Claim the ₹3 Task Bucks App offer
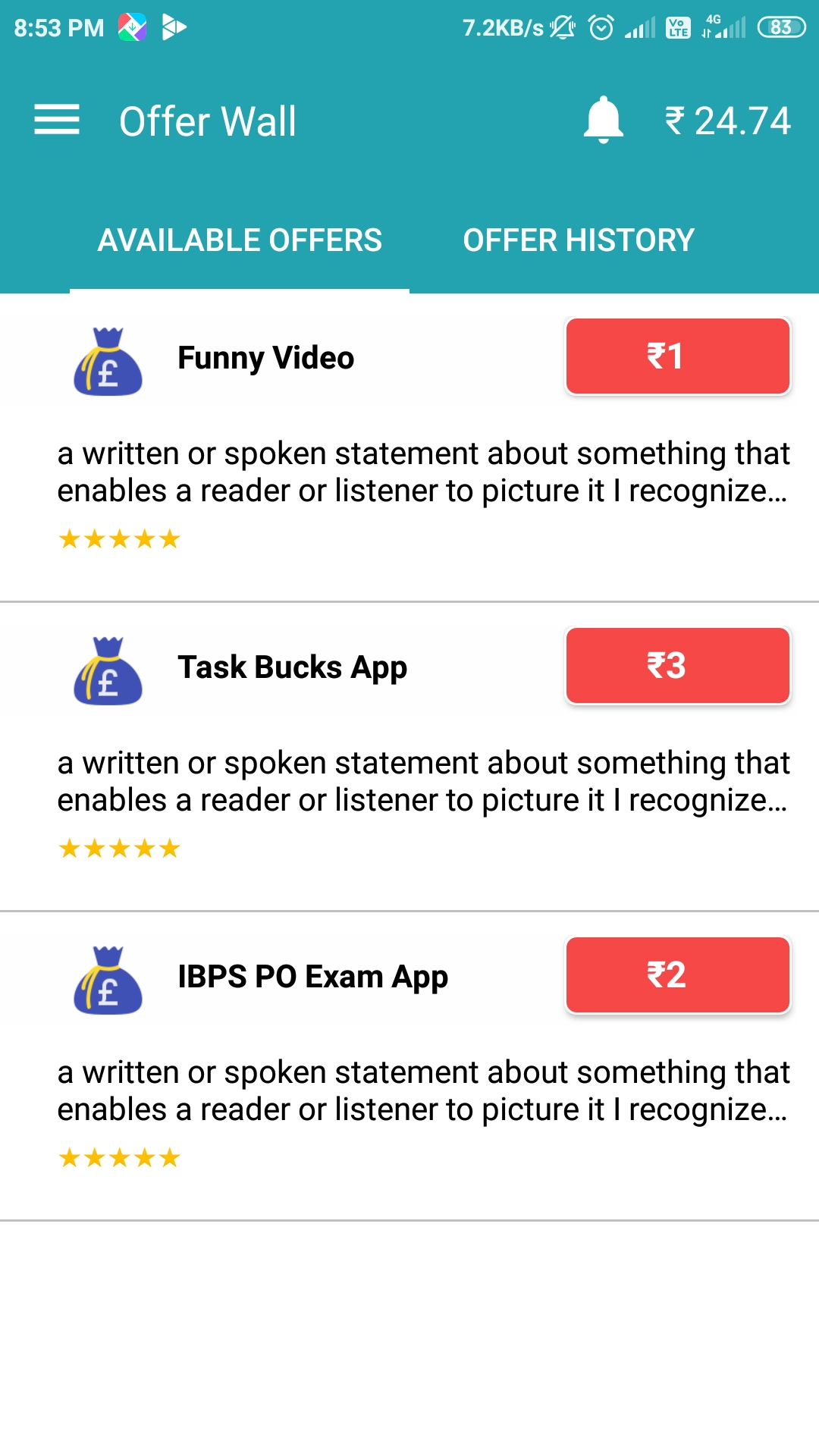This screenshot has height=1456, width=819. pyautogui.click(x=678, y=666)
